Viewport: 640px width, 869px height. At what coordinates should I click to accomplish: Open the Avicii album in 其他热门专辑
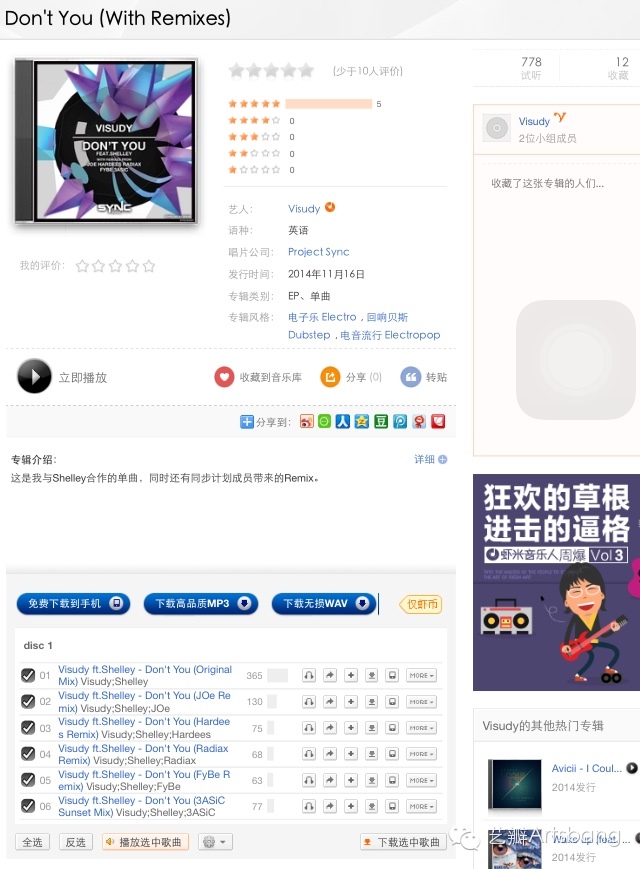coord(587,769)
